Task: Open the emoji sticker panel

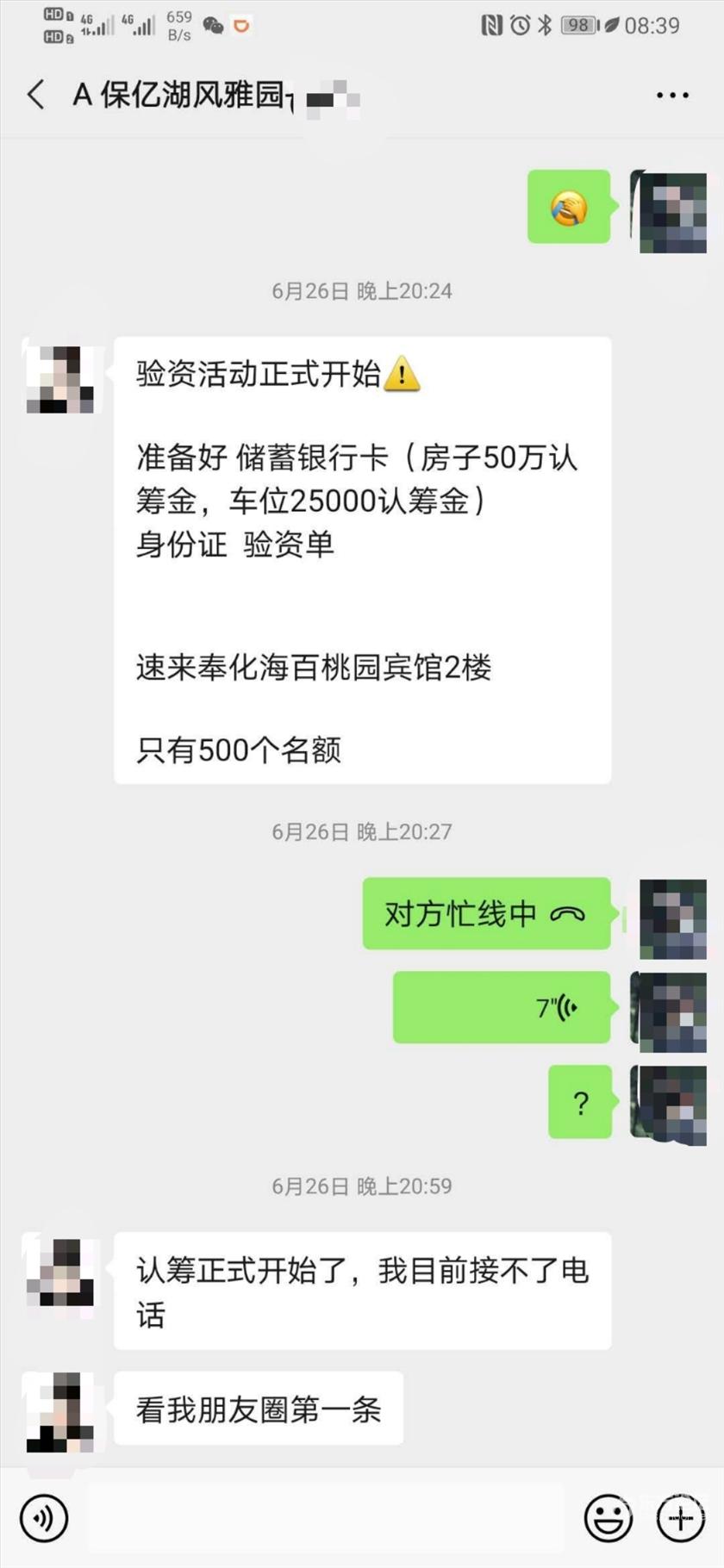Action: (608, 1517)
